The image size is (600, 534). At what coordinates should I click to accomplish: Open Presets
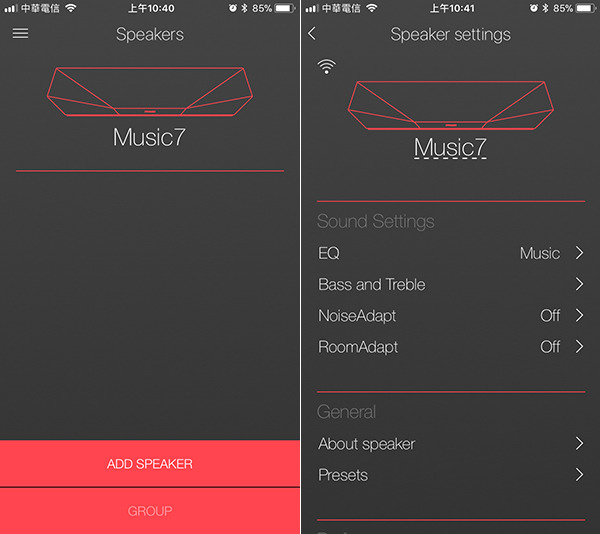(451, 475)
